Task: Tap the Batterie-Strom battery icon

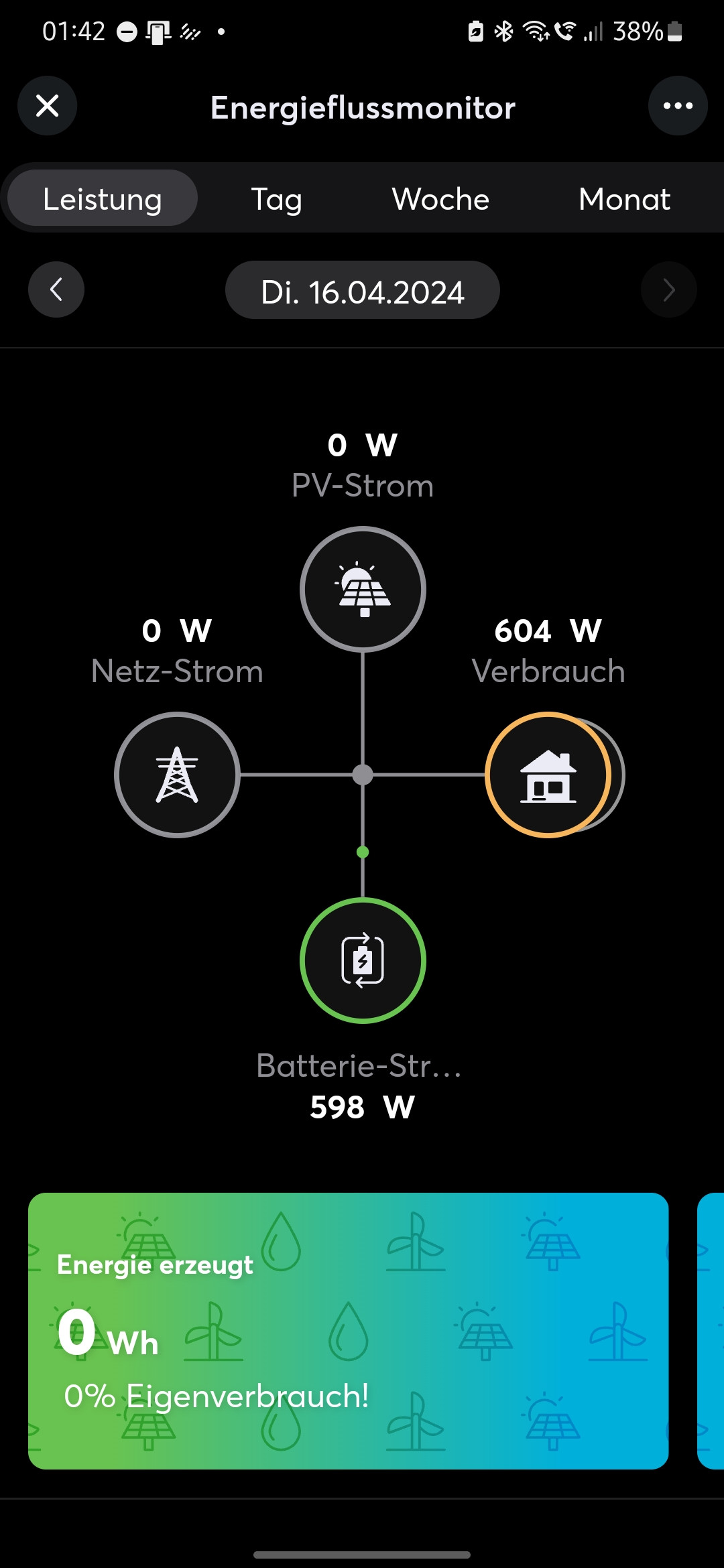Action: [x=363, y=960]
